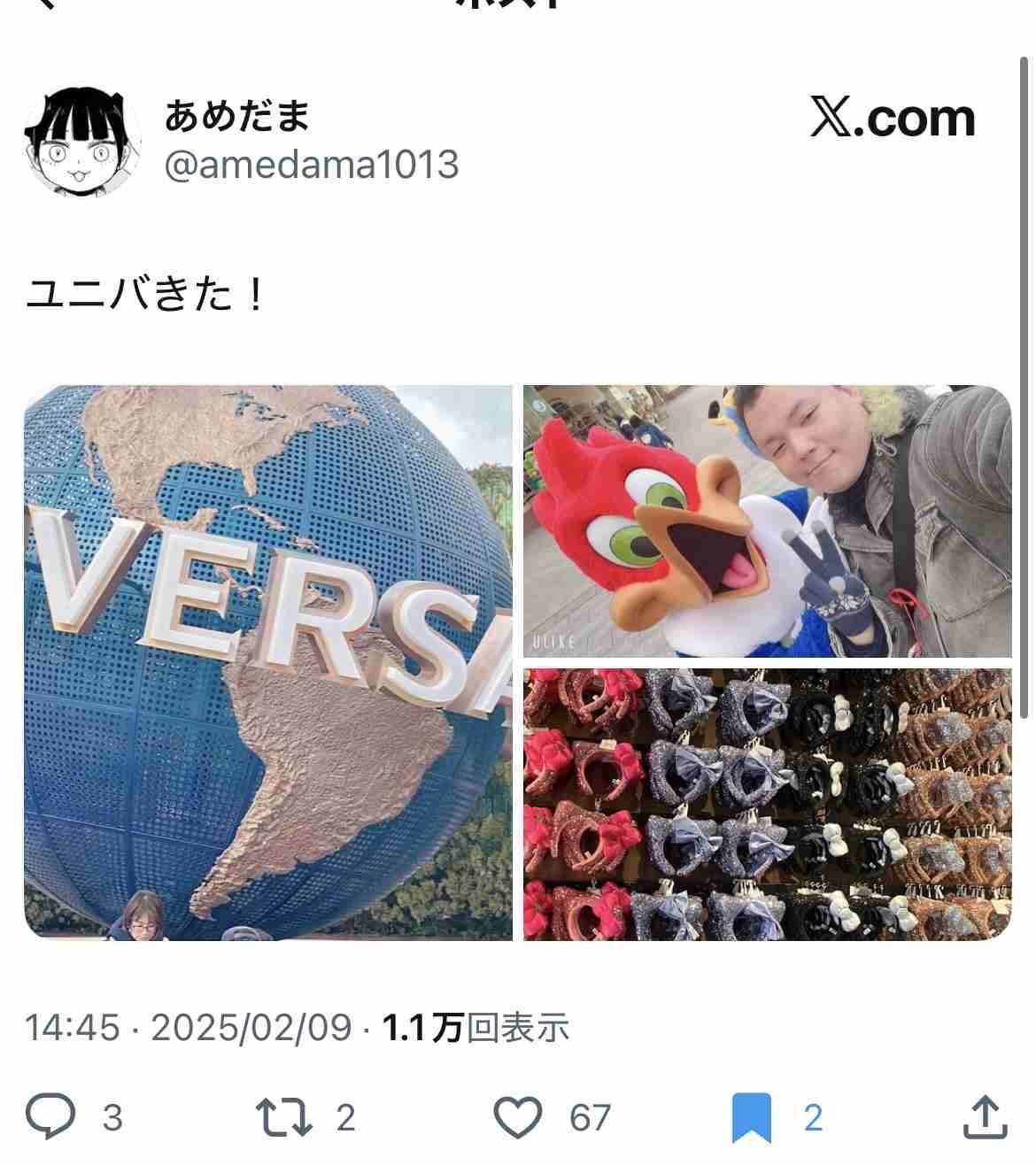
Task: Open the @amedama1013 profile handle
Action: point(311,165)
